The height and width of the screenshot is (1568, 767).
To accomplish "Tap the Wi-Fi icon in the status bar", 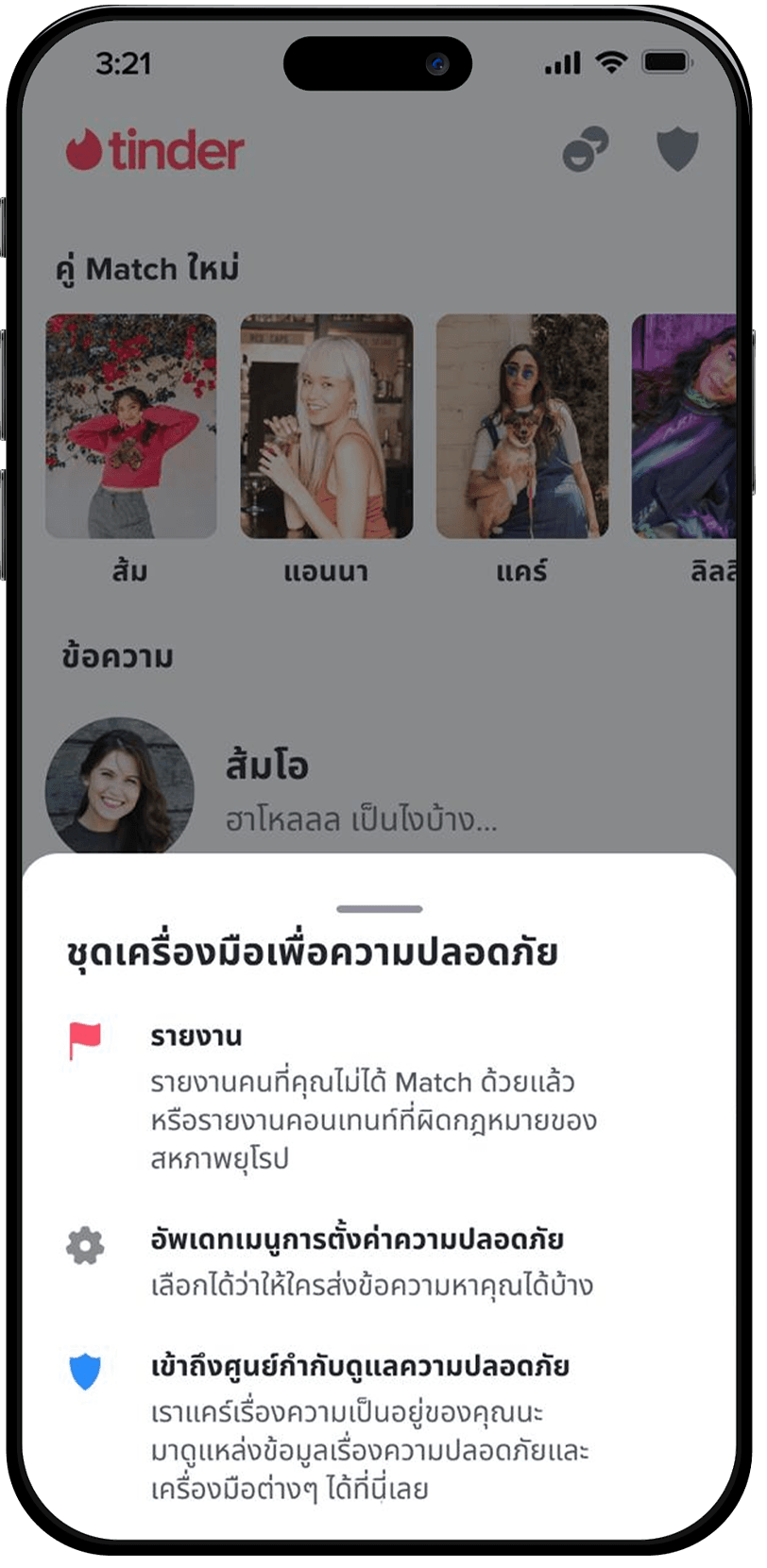I will pos(609,60).
